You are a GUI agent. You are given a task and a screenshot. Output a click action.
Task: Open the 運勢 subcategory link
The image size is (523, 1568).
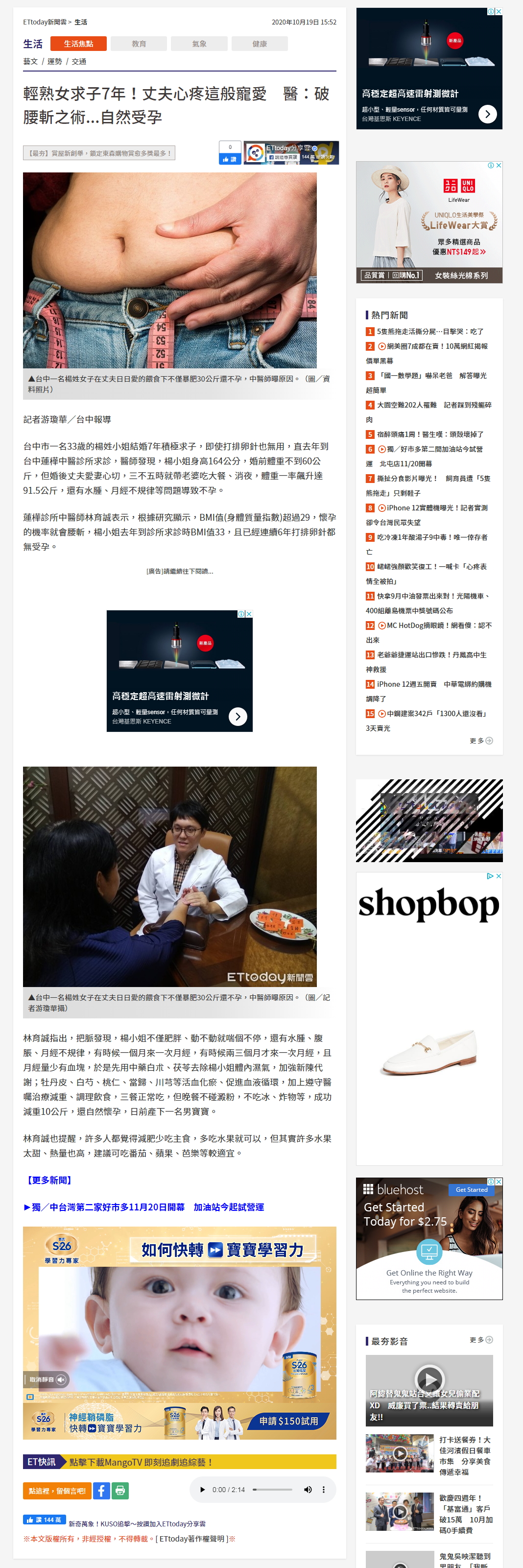pos(55,62)
